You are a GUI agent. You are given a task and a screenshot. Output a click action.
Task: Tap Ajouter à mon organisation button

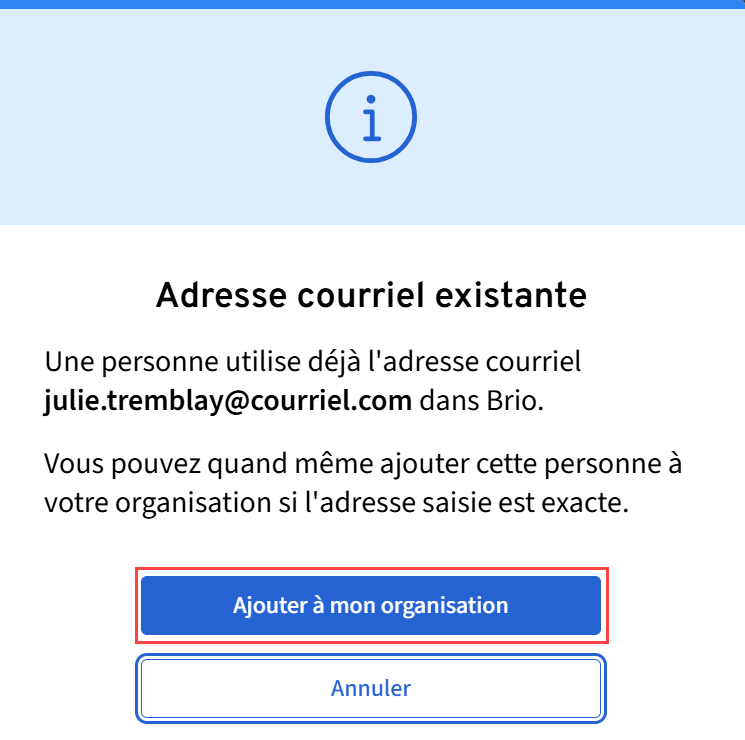coord(371,605)
